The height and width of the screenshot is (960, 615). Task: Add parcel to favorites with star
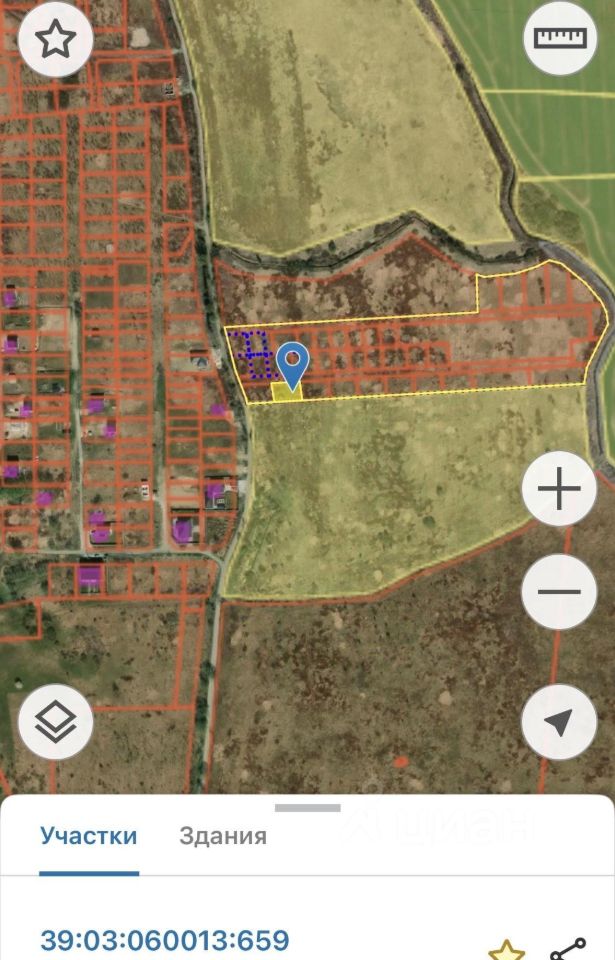[506, 950]
